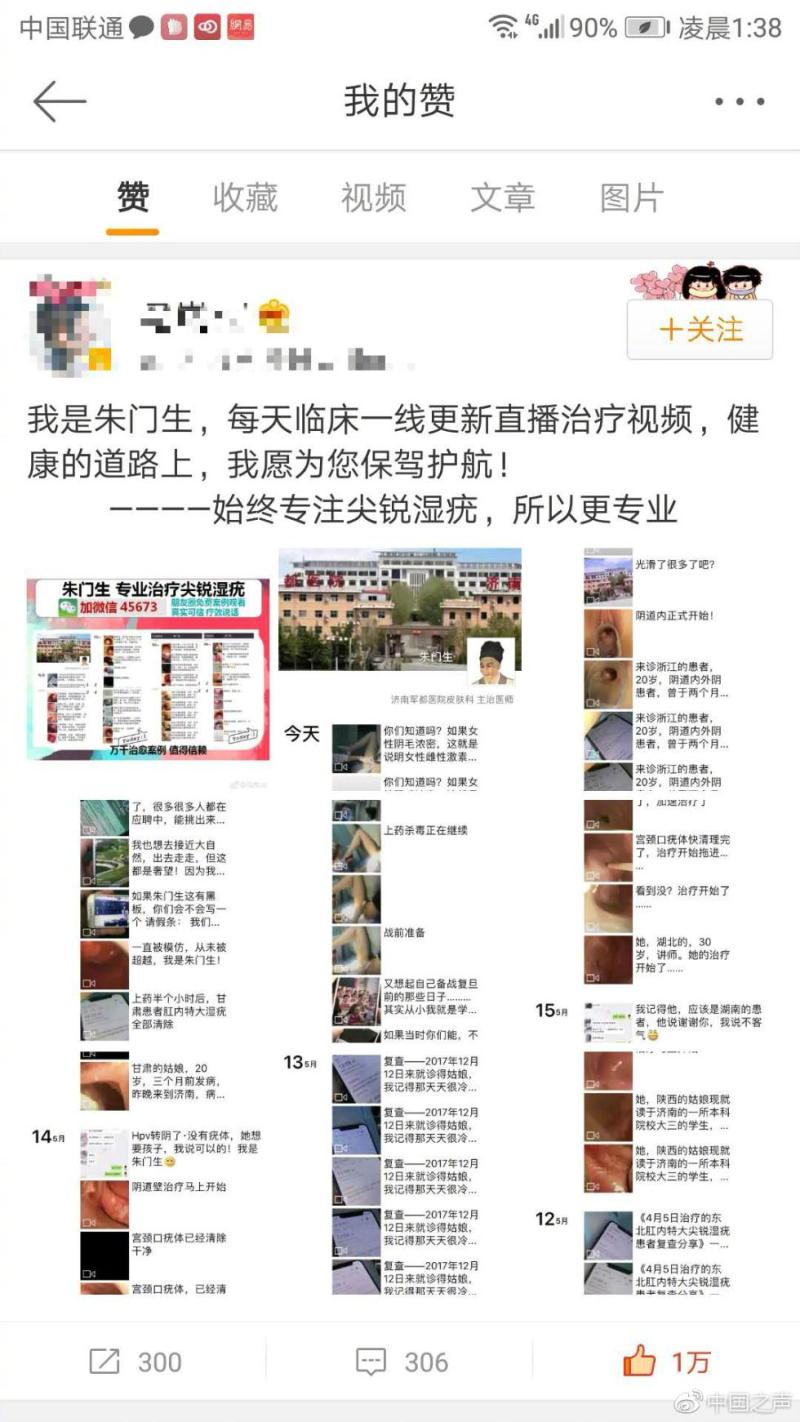
Task: Select the 赞 tab
Action: 133,198
